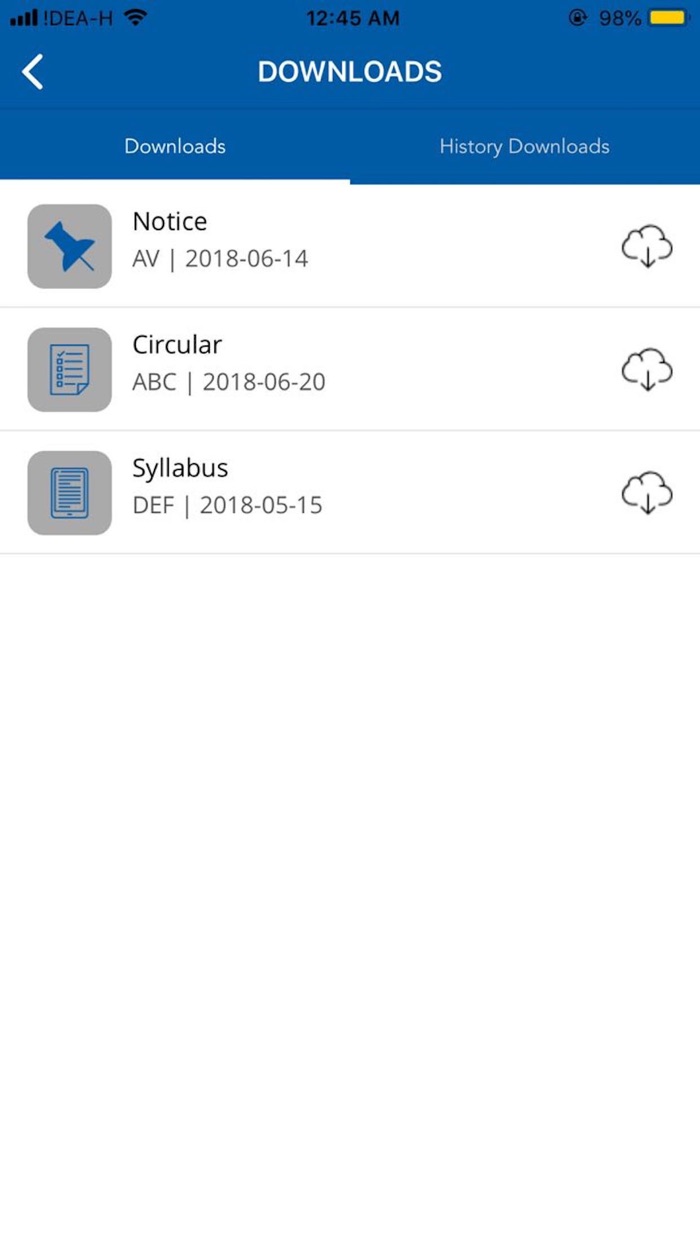Download the Circular file
Screen dimensions: 700x1244
pyautogui.click(x=647, y=369)
